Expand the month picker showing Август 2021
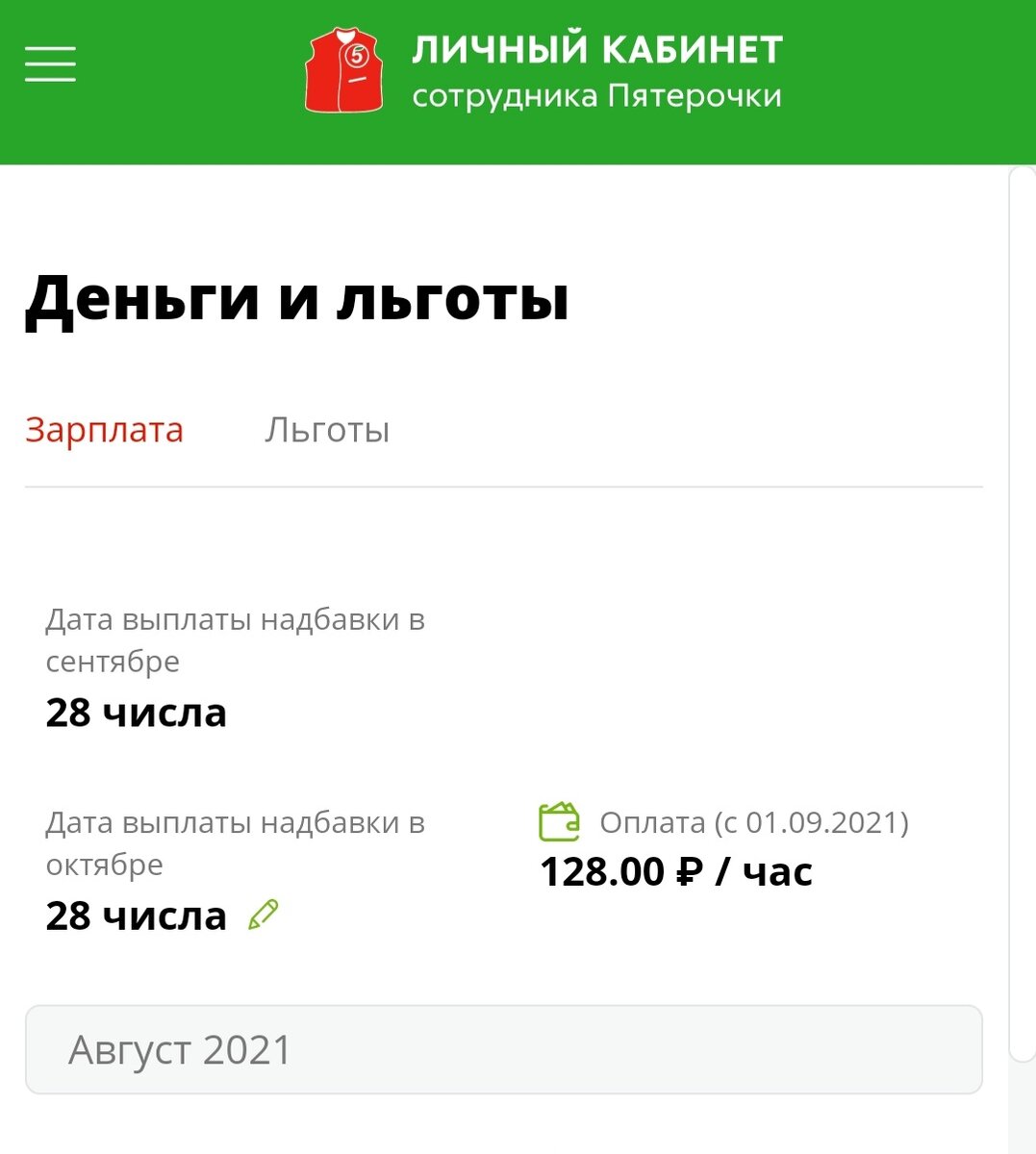This screenshot has height=1154, width=1036. (504, 1049)
